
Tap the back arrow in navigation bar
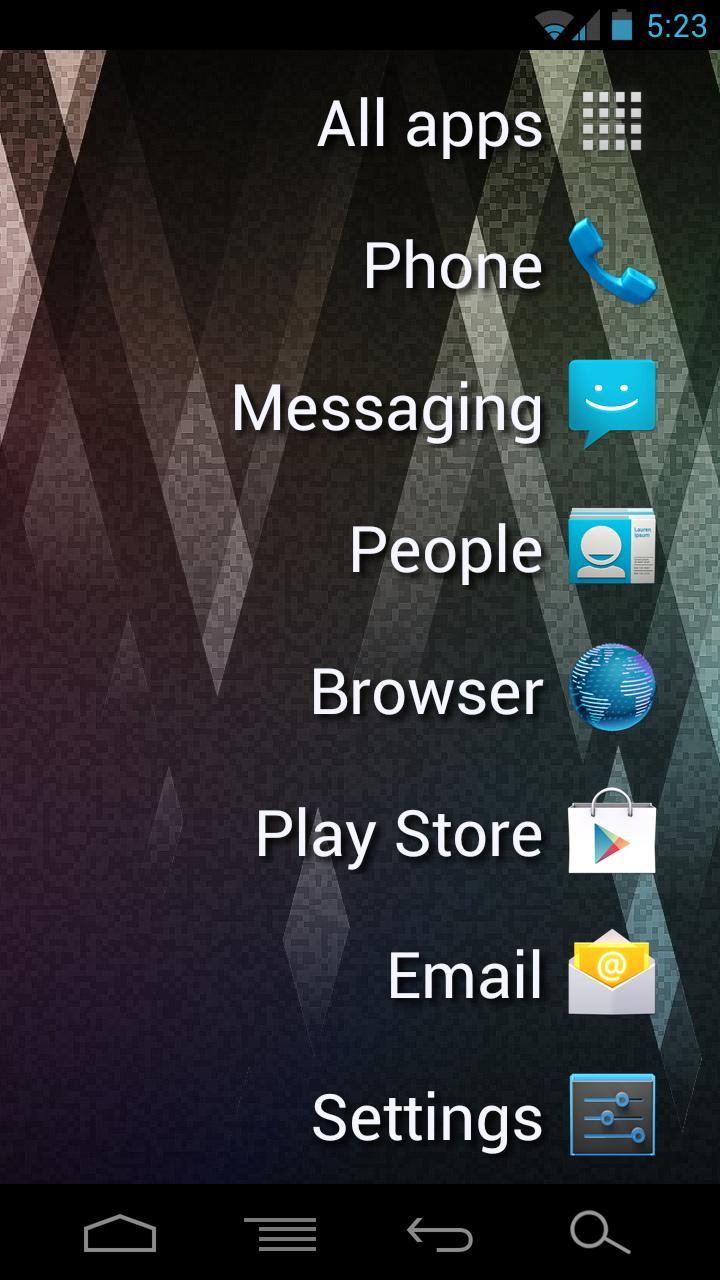coord(440,1234)
